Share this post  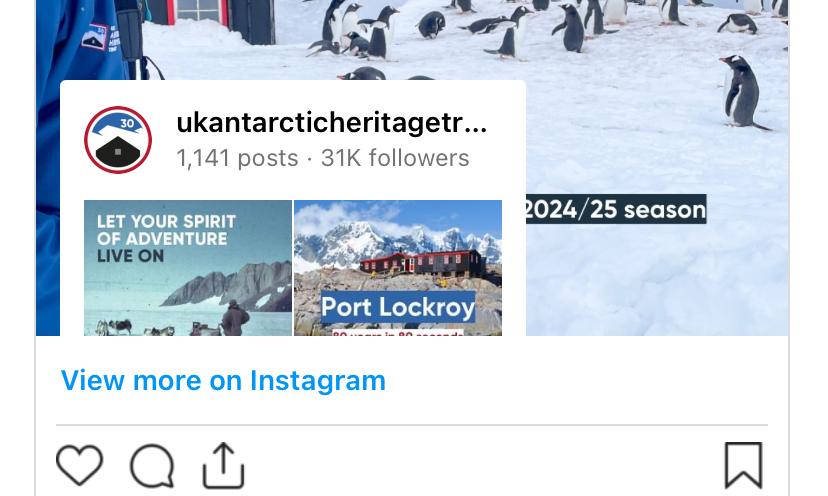coord(223,465)
